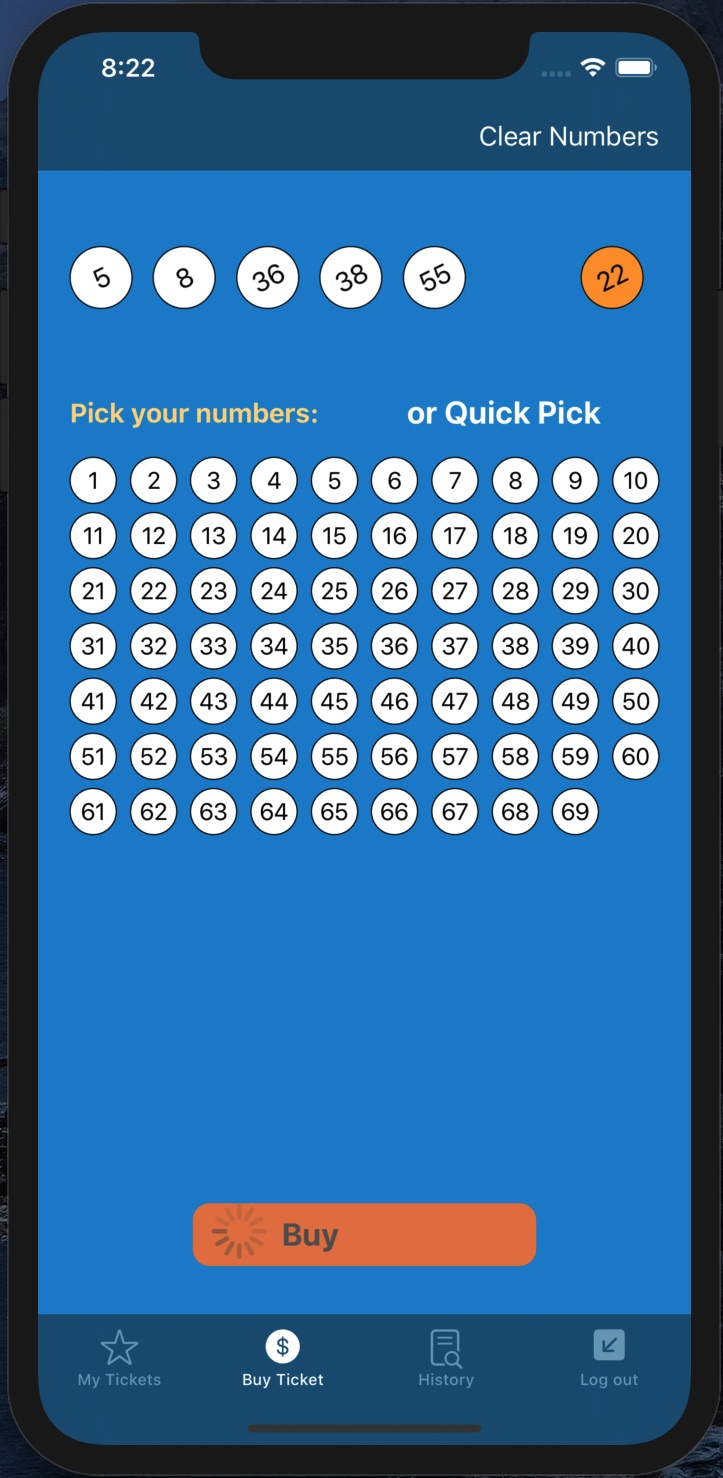Tap the orange 22 ball
Image resolution: width=723 pixels, height=1478 pixels.
tap(612, 277)
